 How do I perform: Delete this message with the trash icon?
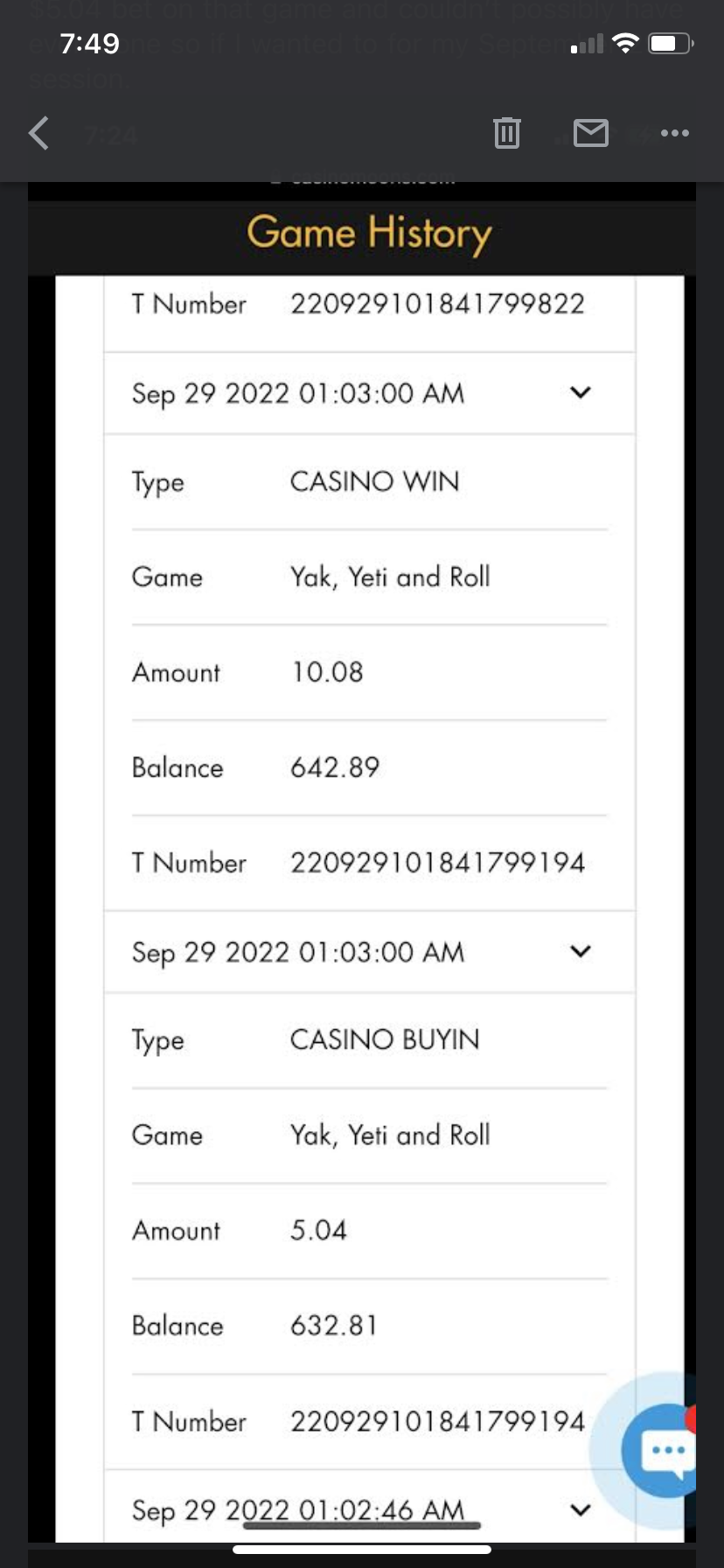(506, 133)
